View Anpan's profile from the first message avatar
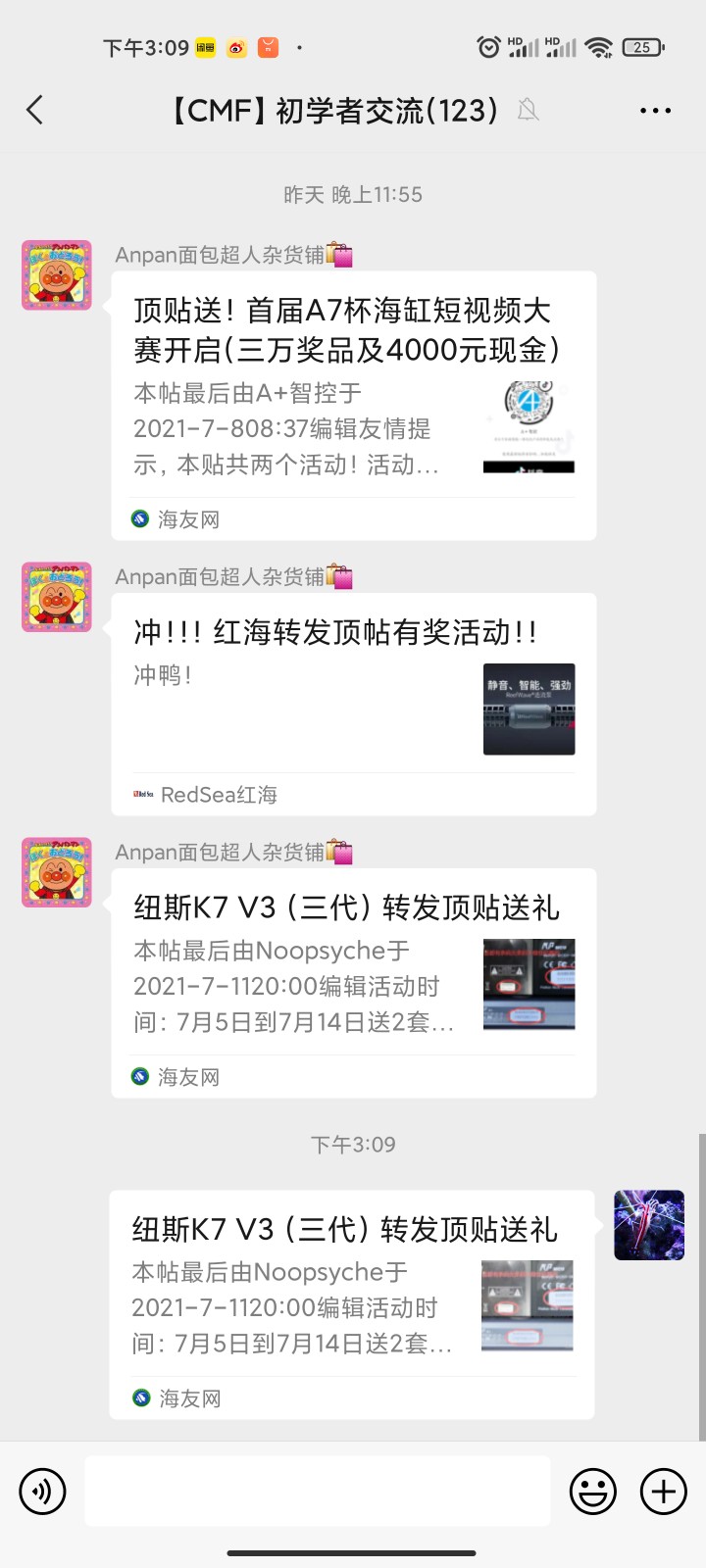This screenshot has width=706, height=1568. coord(57,275)
